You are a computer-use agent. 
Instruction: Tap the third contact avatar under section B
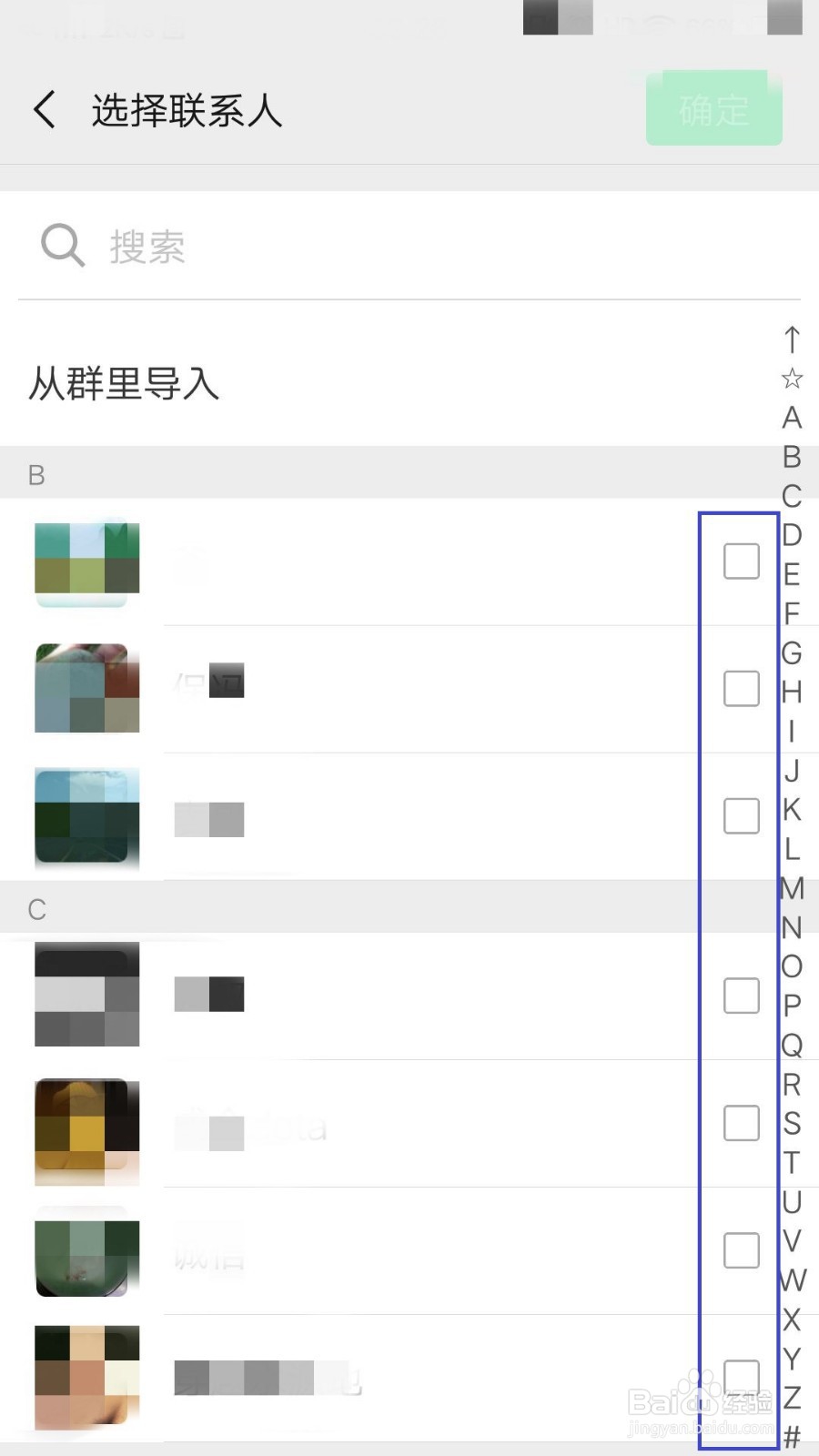point(86,816)
